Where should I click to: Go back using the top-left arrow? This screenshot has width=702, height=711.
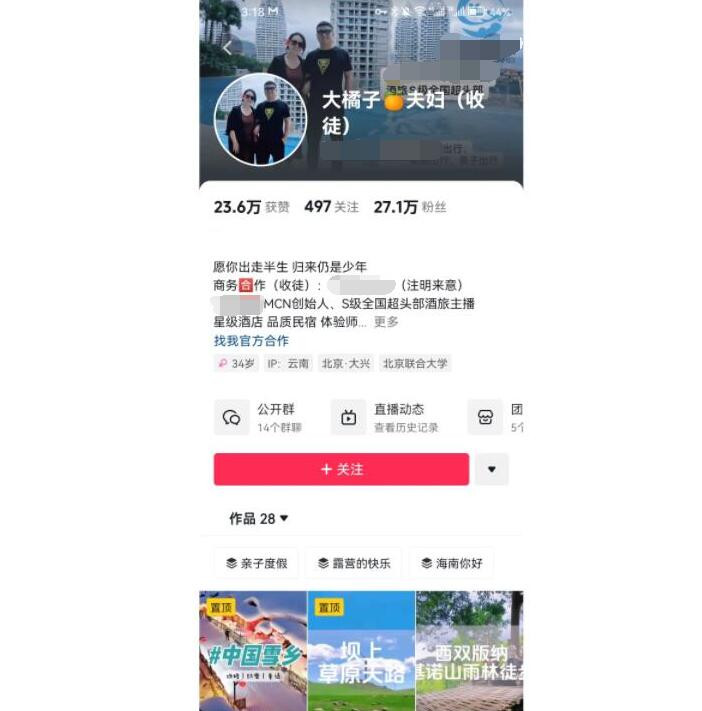[x=227, y=48]
